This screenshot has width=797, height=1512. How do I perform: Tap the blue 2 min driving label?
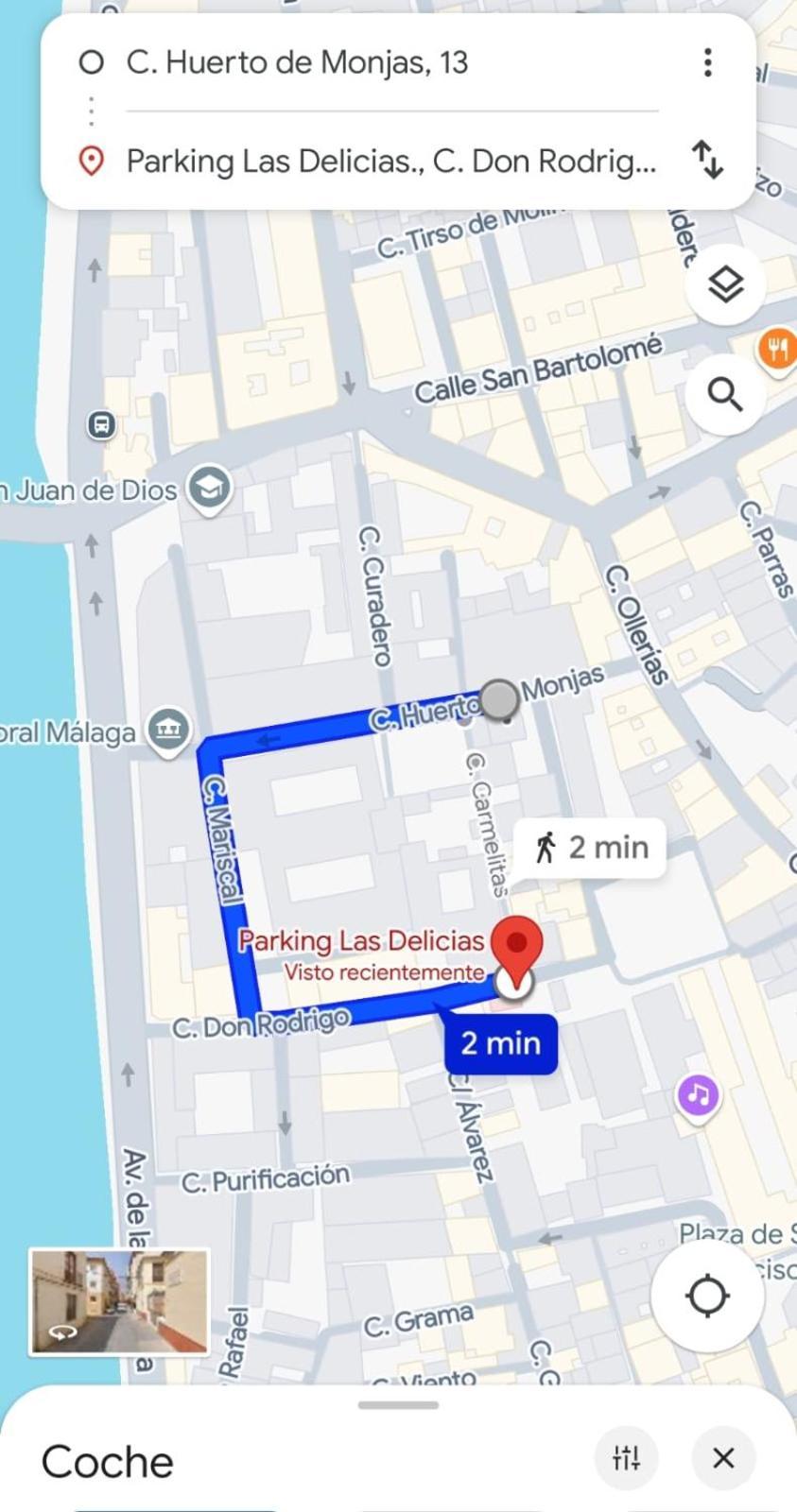pyautogui.click(x=501, y=1043)
